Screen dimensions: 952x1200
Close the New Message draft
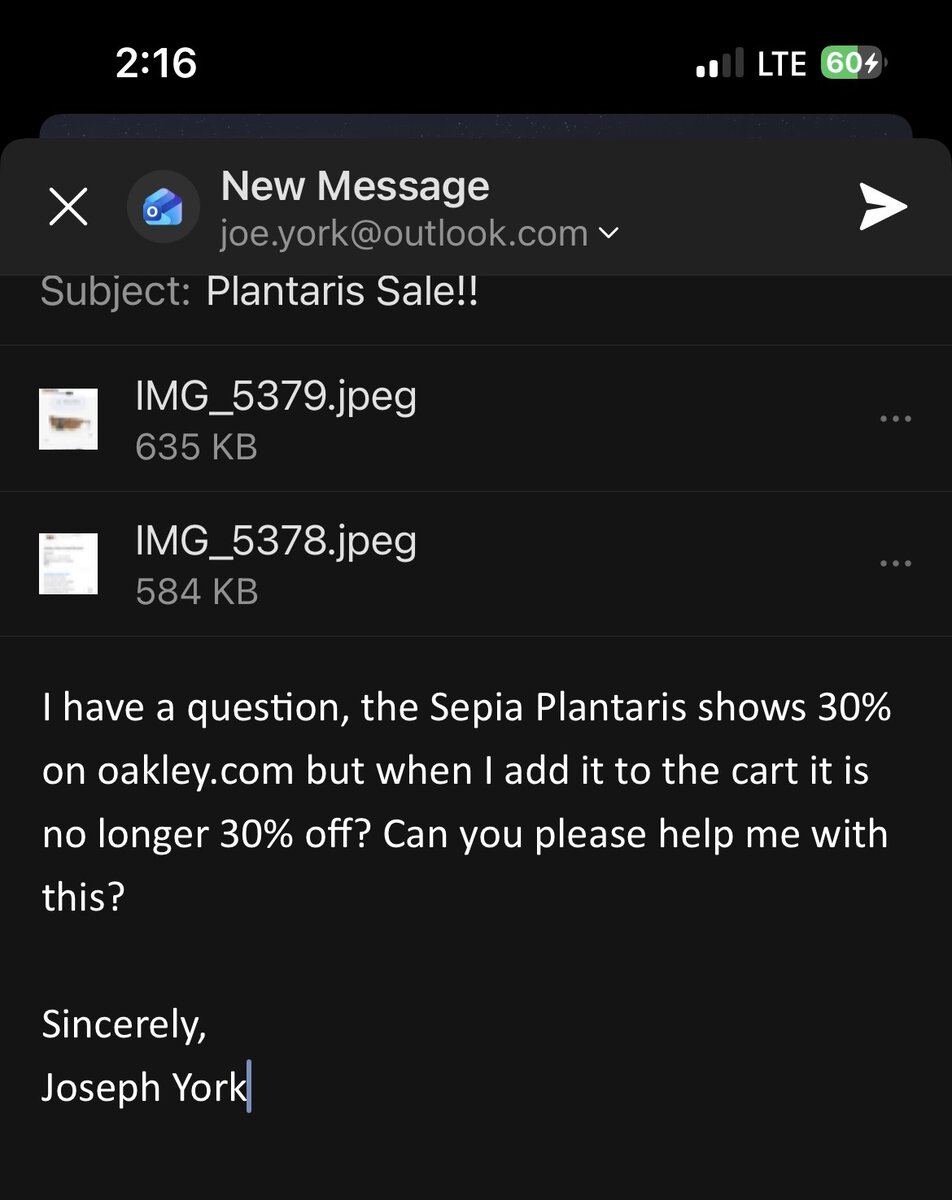pos(68,207)
